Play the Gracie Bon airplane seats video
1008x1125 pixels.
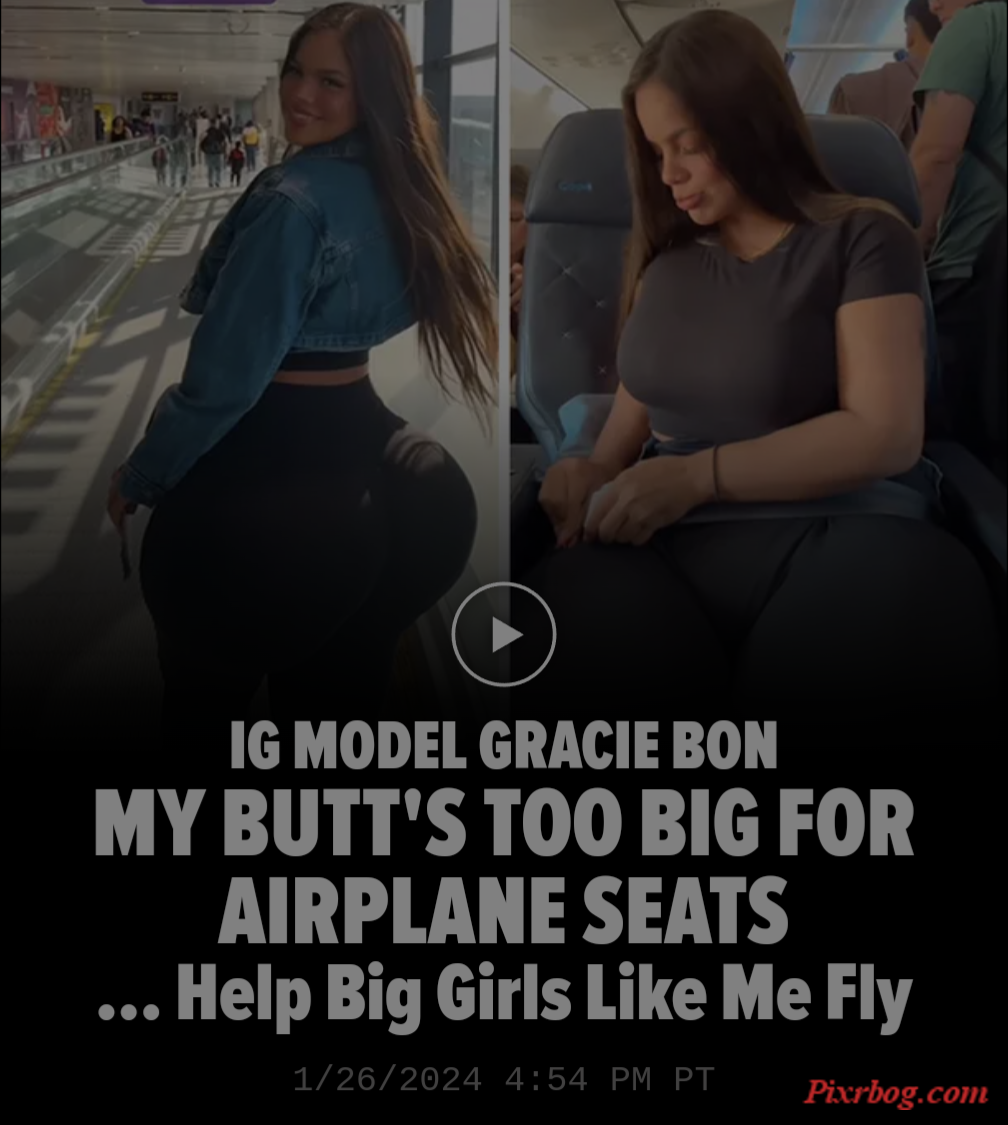[503, 634]
